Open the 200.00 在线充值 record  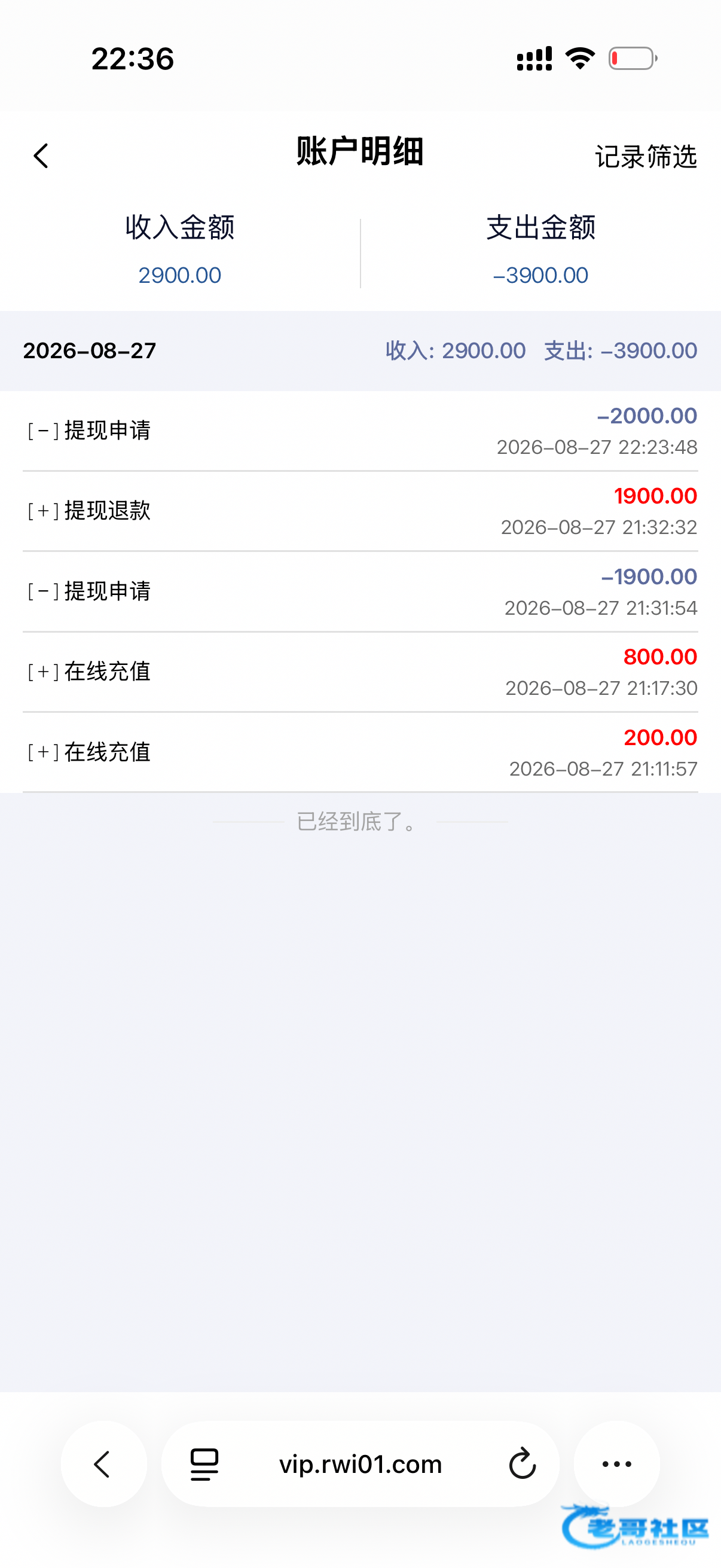tap(360, 752)
